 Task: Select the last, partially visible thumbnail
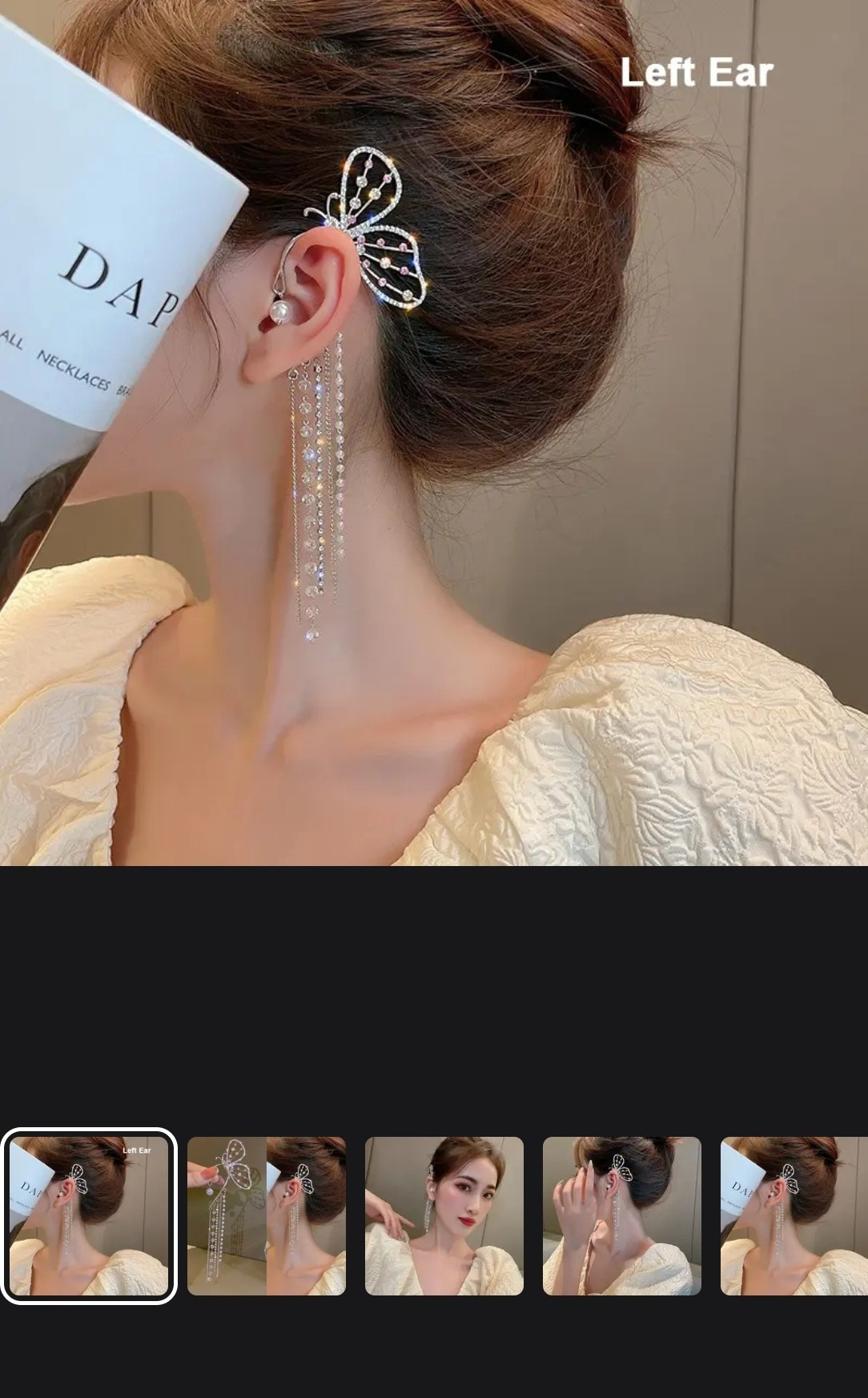(794, 1215)
